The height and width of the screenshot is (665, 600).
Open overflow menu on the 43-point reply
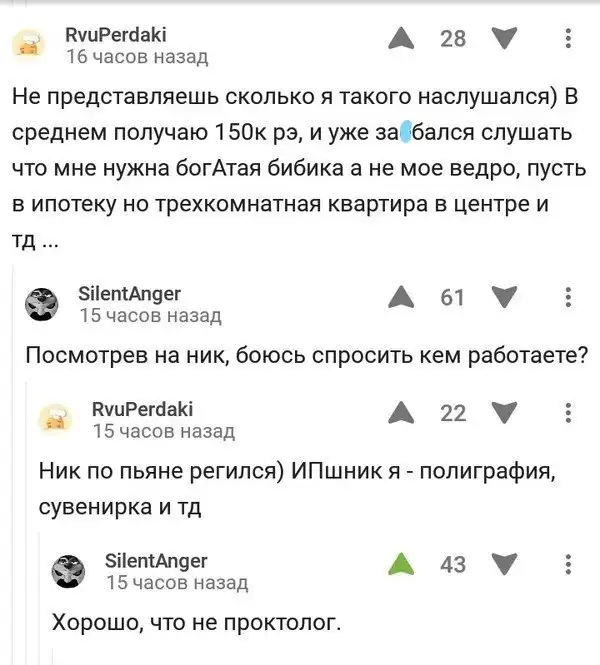(568, 564)
